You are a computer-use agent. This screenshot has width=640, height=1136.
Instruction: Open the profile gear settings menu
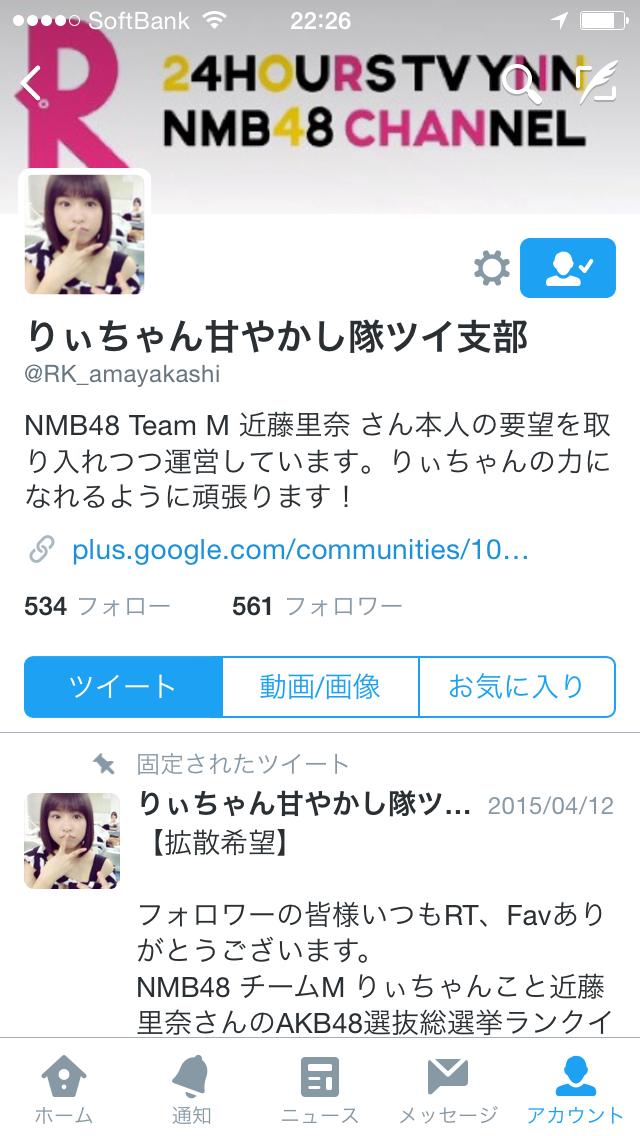pyautogui.click(x=491, y=268)
